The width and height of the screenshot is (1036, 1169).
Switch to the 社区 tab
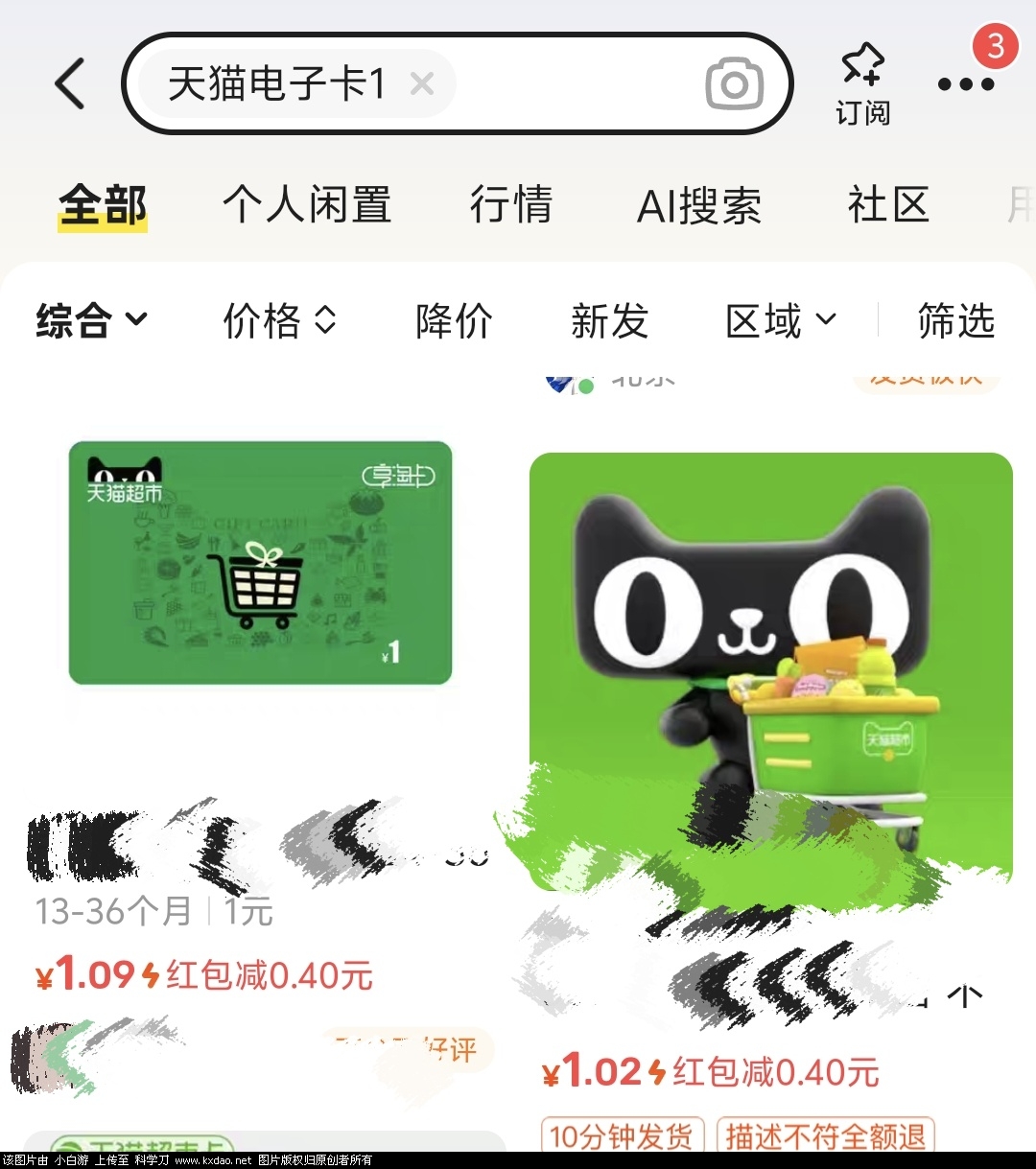[x=888, y=204]
